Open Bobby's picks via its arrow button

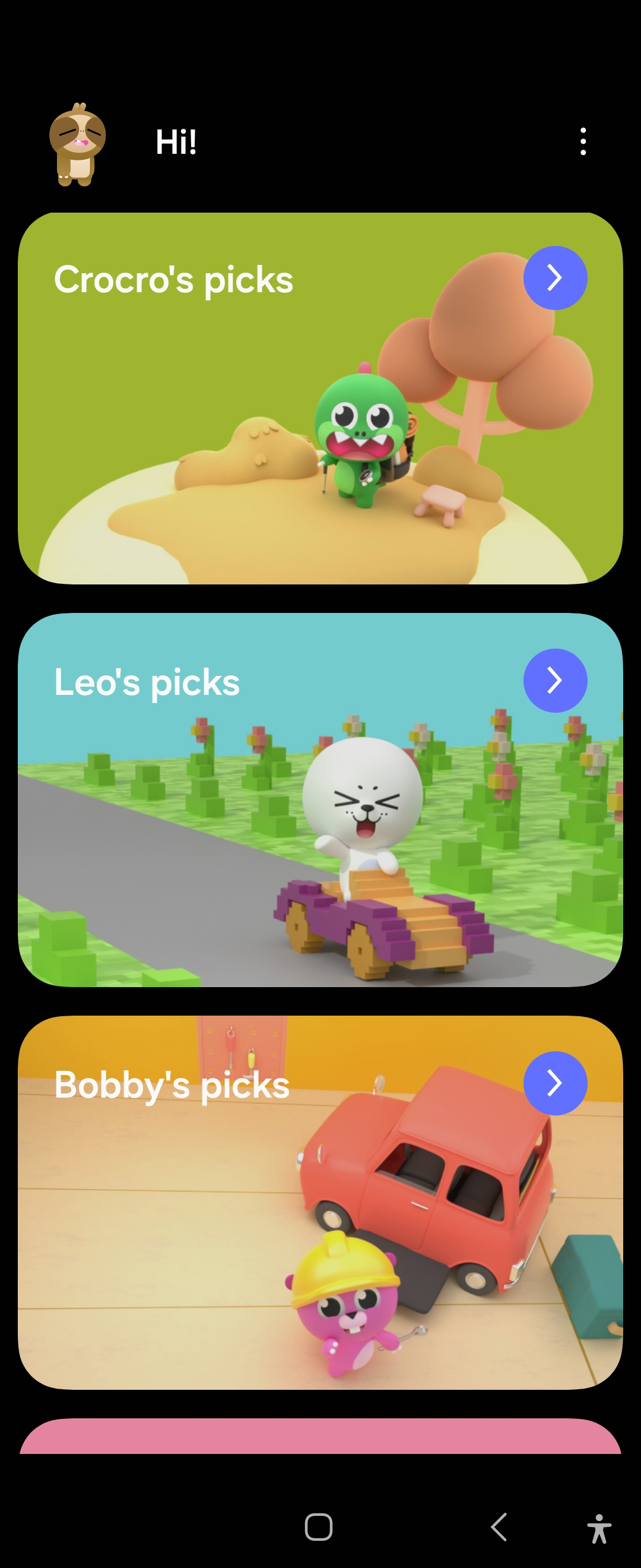[554, 1083]
